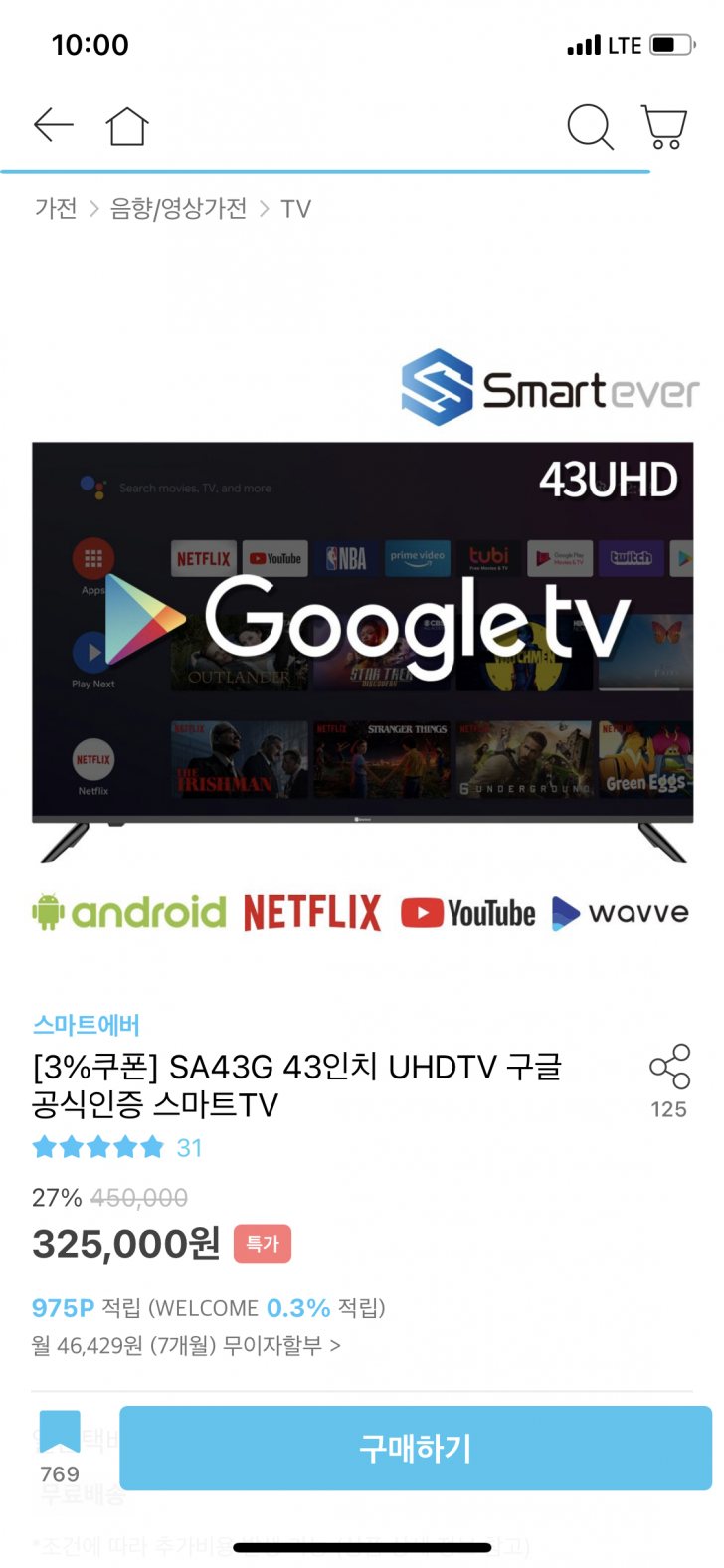Image resolution: width=724 pixels, height=1568 pixels.
Task: View the Smartever TV product image
Action: (x=362, y=637)
